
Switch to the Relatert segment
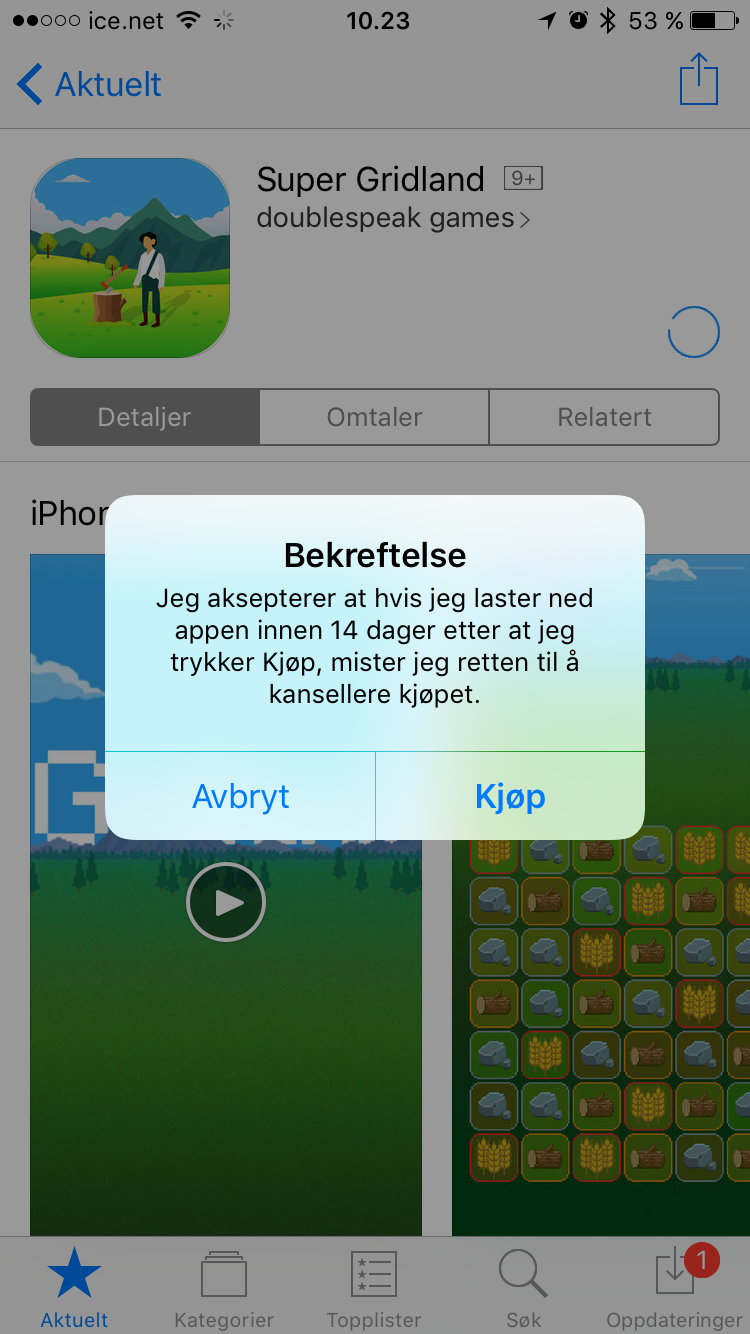click(x=604, y=417)
